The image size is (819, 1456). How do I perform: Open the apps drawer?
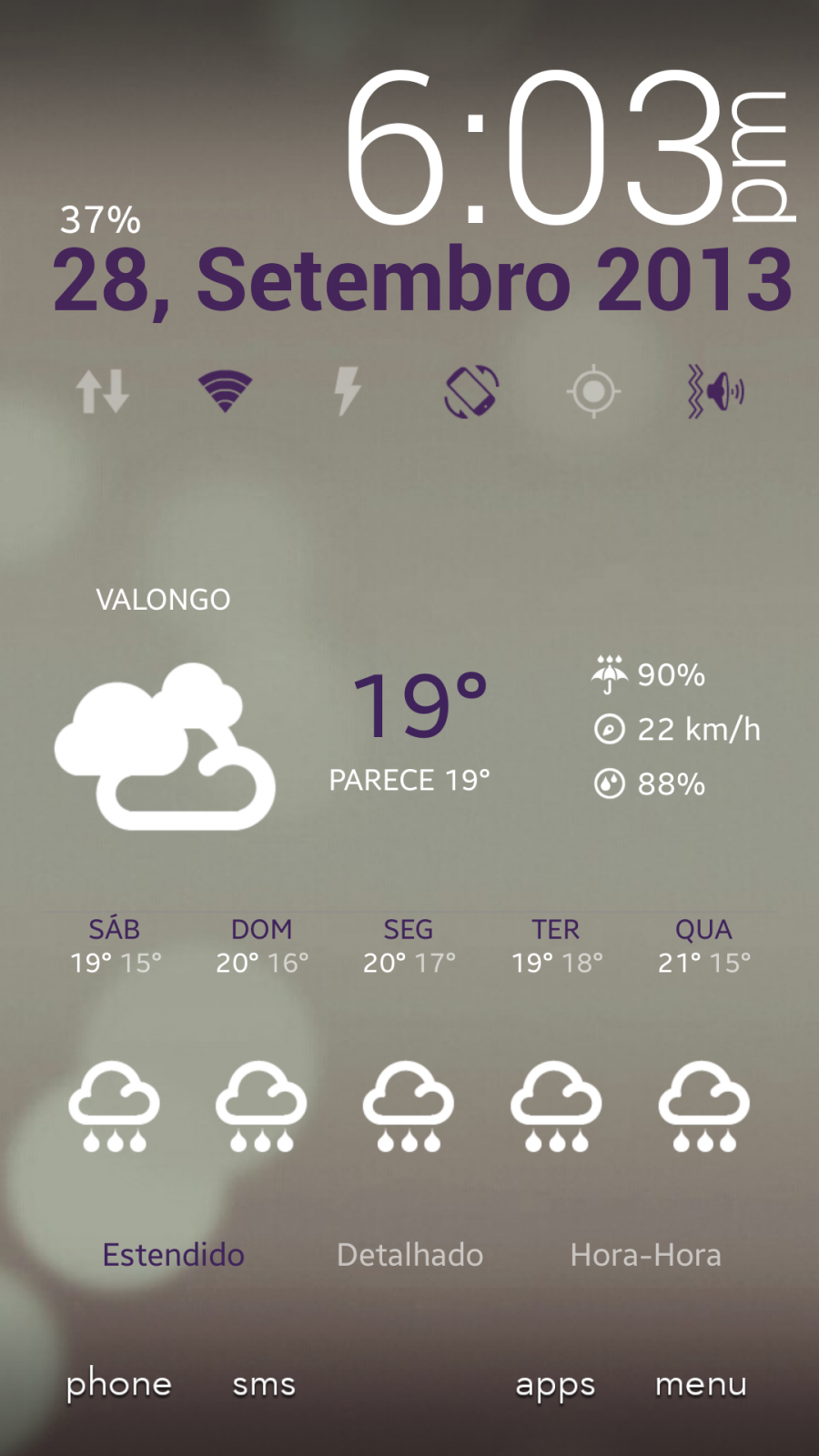(555, 1386)
